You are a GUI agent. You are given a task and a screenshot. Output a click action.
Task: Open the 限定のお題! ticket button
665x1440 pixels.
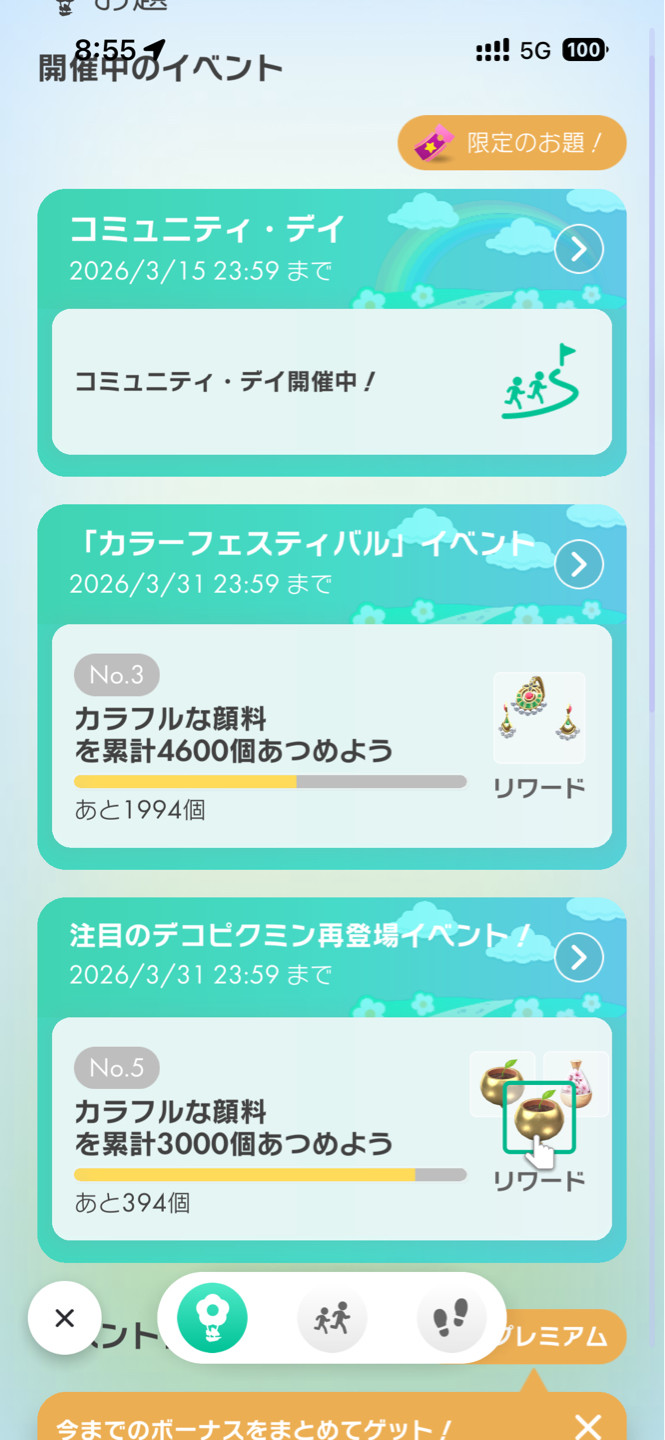(512, 143)
